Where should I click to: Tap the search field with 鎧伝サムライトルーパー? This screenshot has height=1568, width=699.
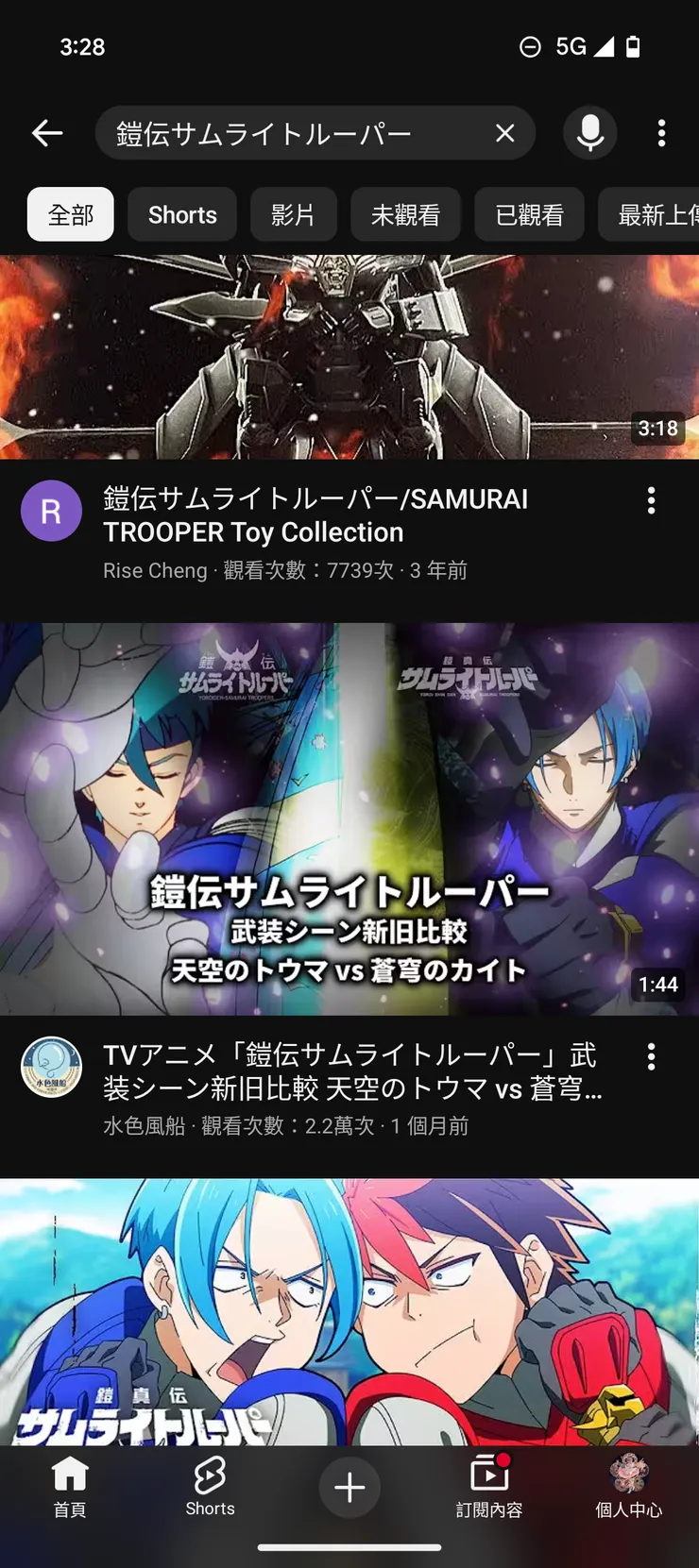click(x=293, y=133)
